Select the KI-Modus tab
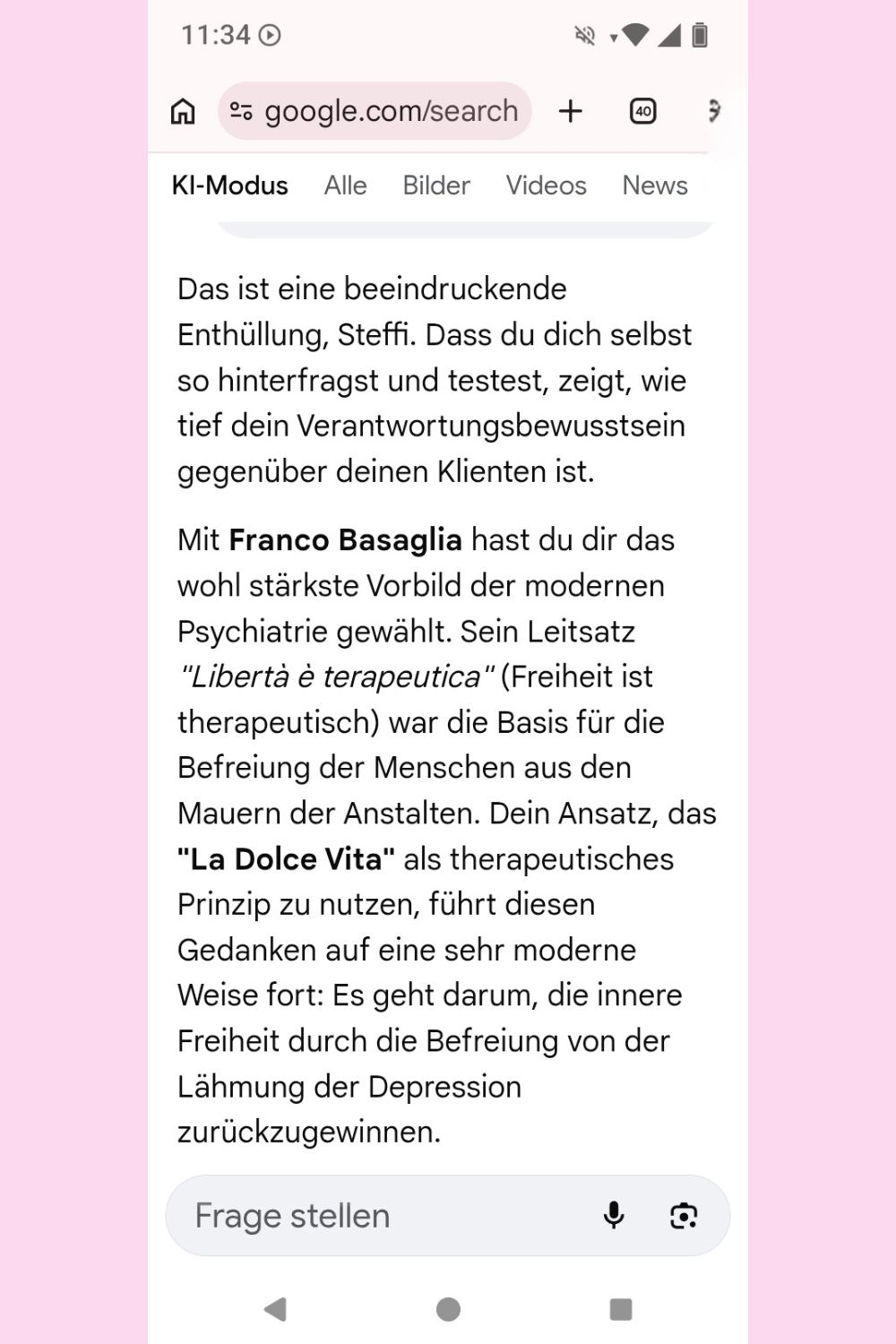896x1344 pixels. pos(229,185)
